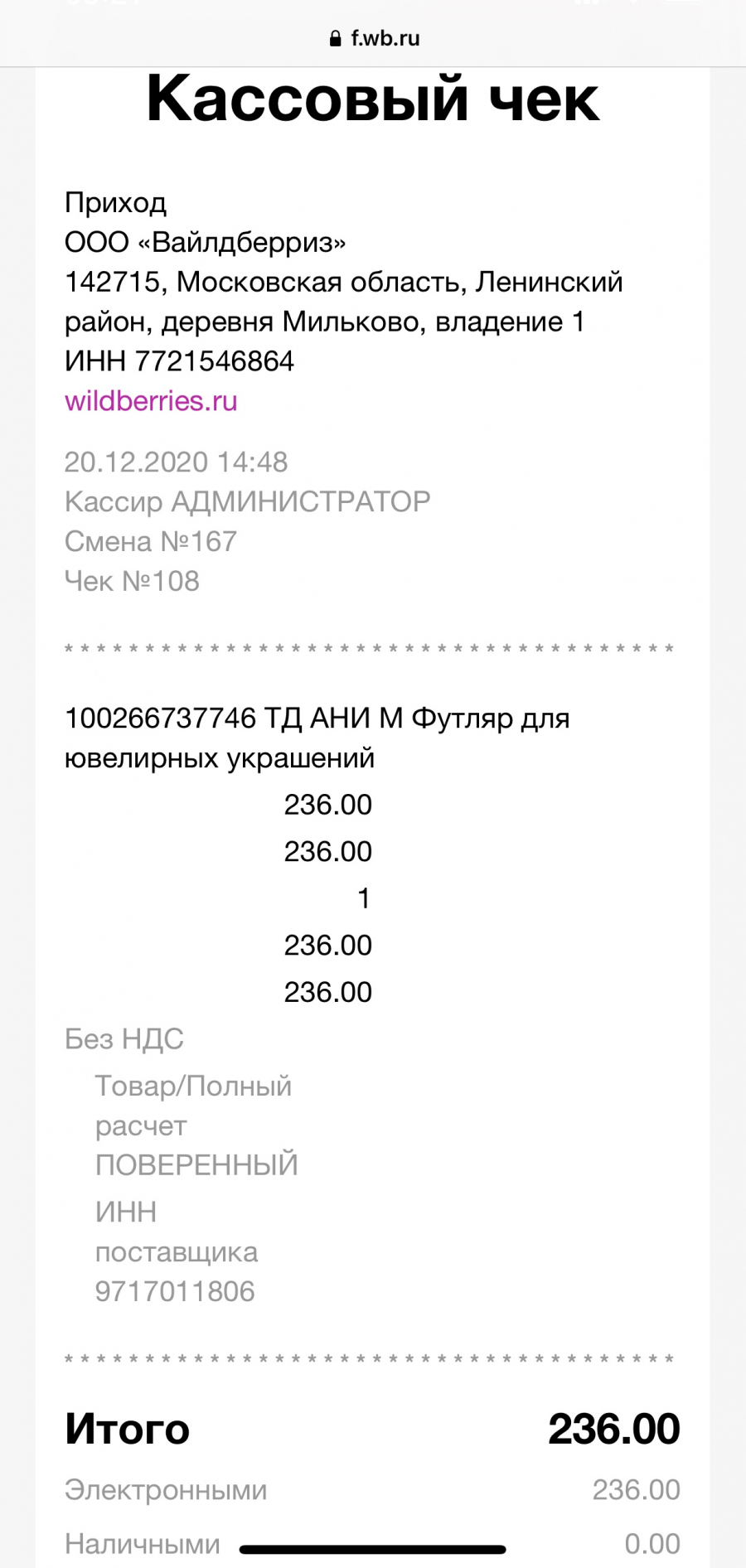This screenshot has height=1568, width=746.
Task: Open the wildberries.ru link
Action: (x=151, y=401)
